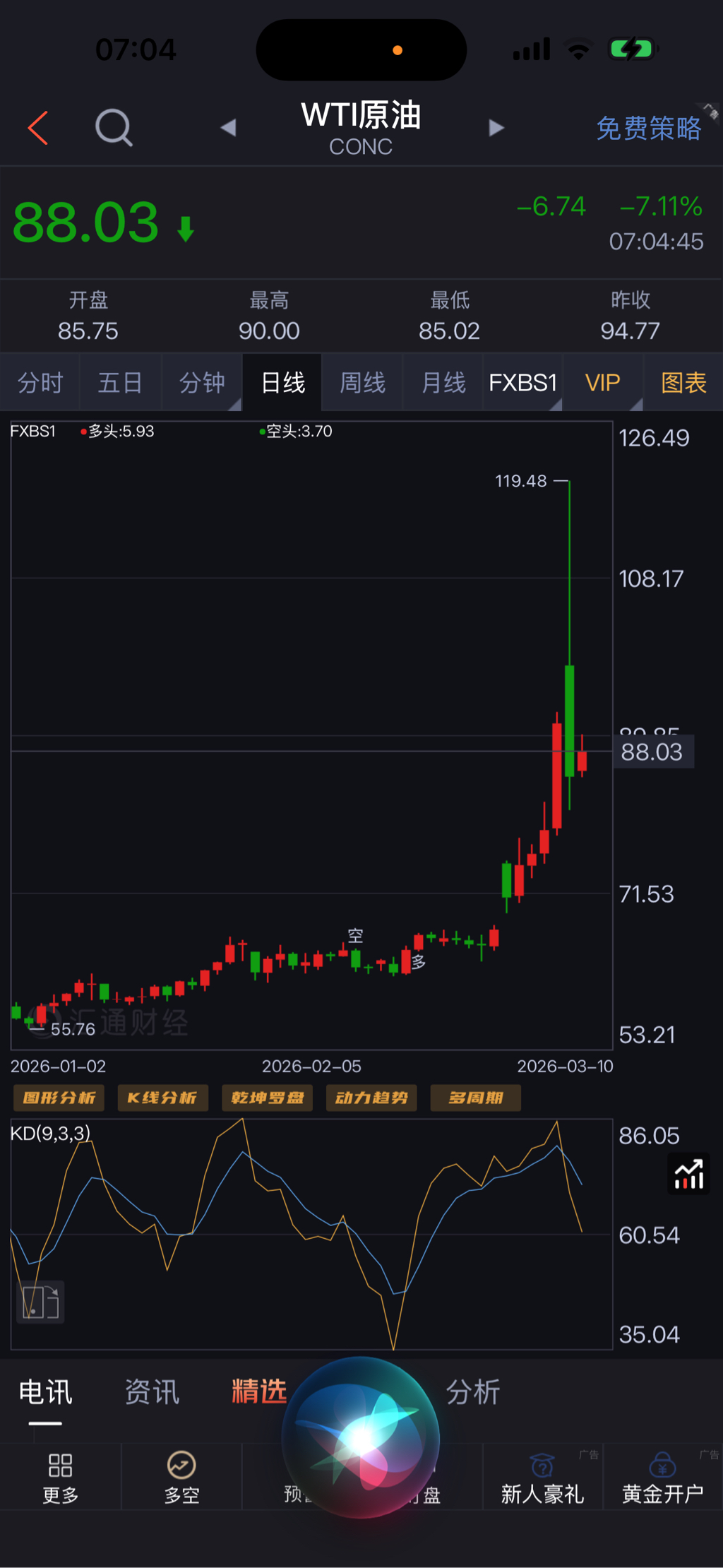The image size is (723, 1568).
Task: Launch 乾坤罗盘 analysis
Action: point(267,1098)
